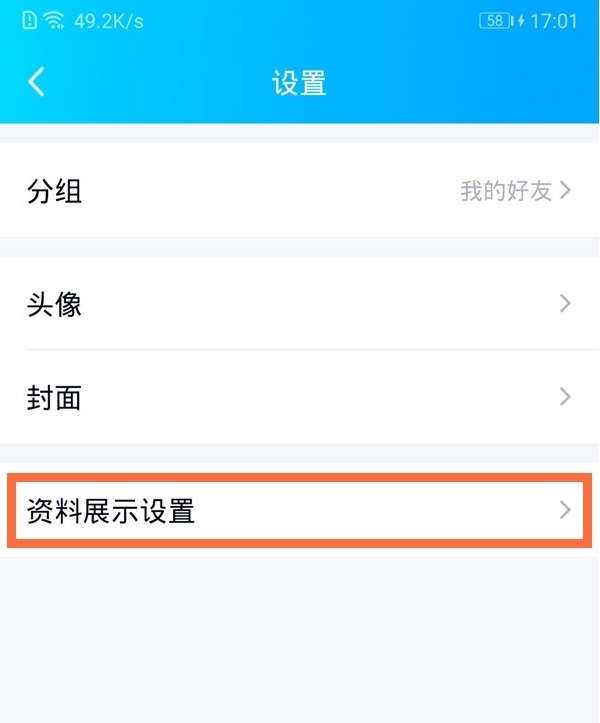
Task: Open the 头像 settings row
Action: click(300, 304)
